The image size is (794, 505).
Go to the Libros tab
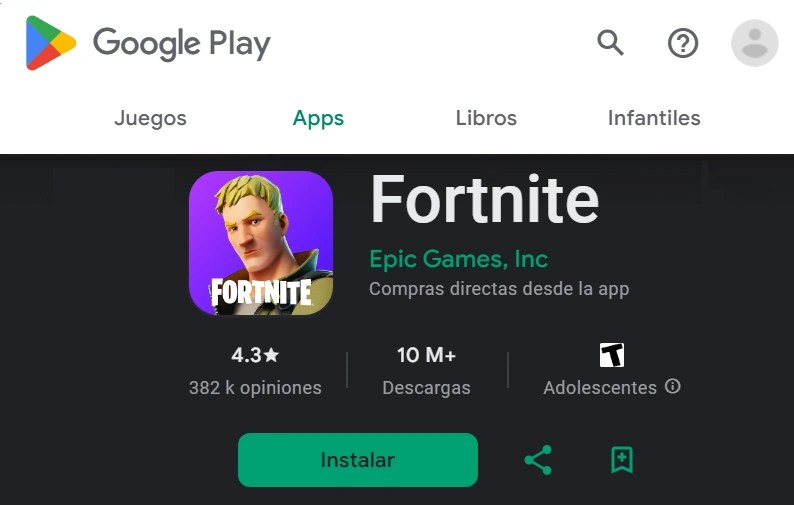coord(486,118)
